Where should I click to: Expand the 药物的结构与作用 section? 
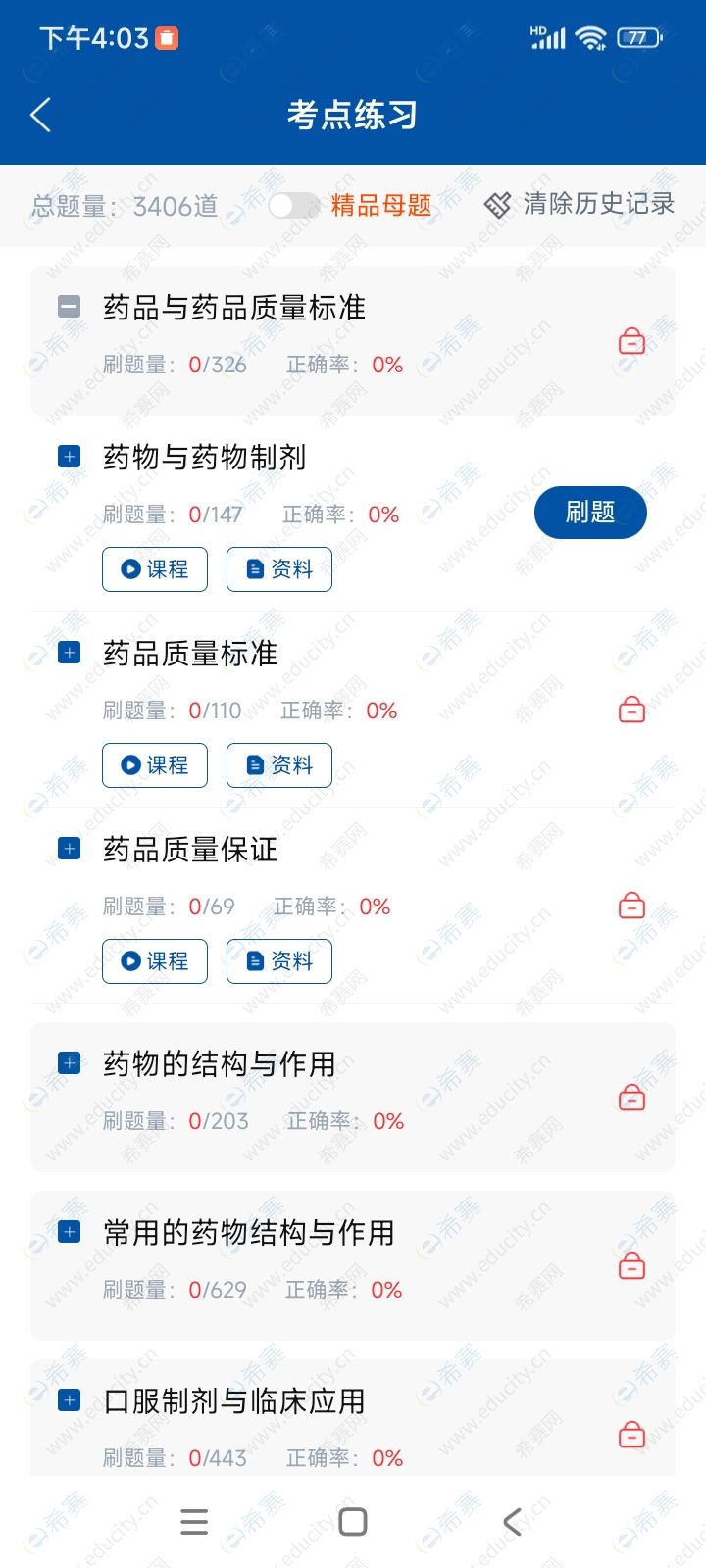(69, 1063)
